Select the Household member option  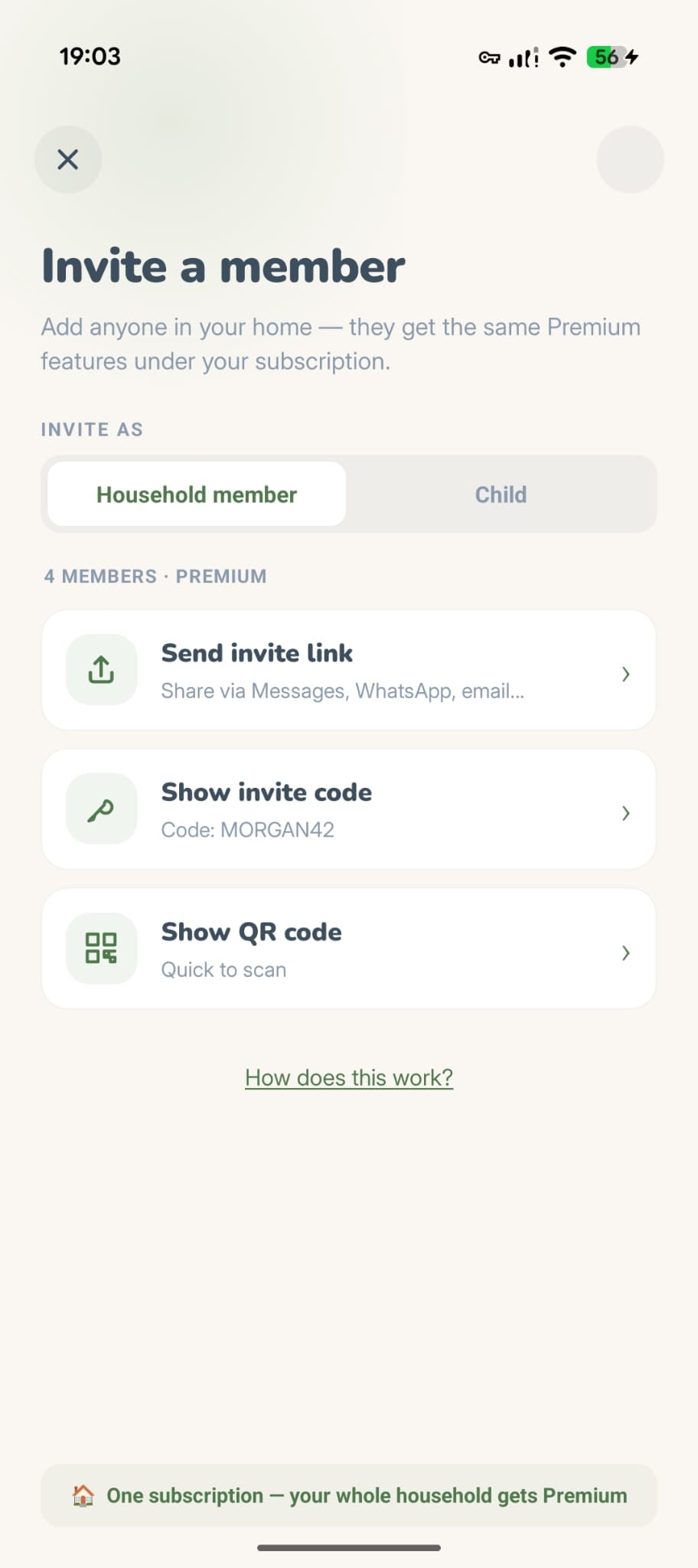click(x=195, y=495)
